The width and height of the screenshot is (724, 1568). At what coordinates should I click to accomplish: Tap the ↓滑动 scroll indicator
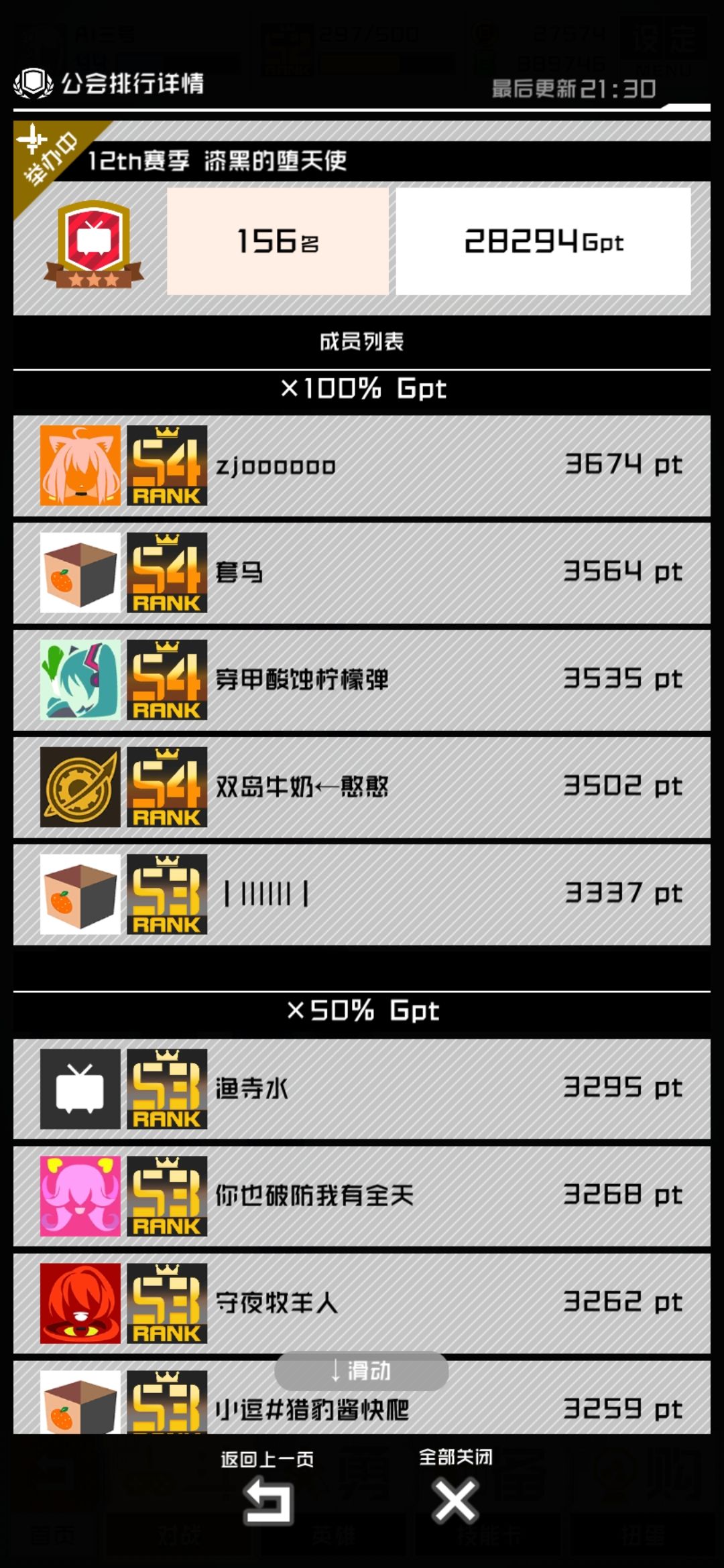point(362,1372)
